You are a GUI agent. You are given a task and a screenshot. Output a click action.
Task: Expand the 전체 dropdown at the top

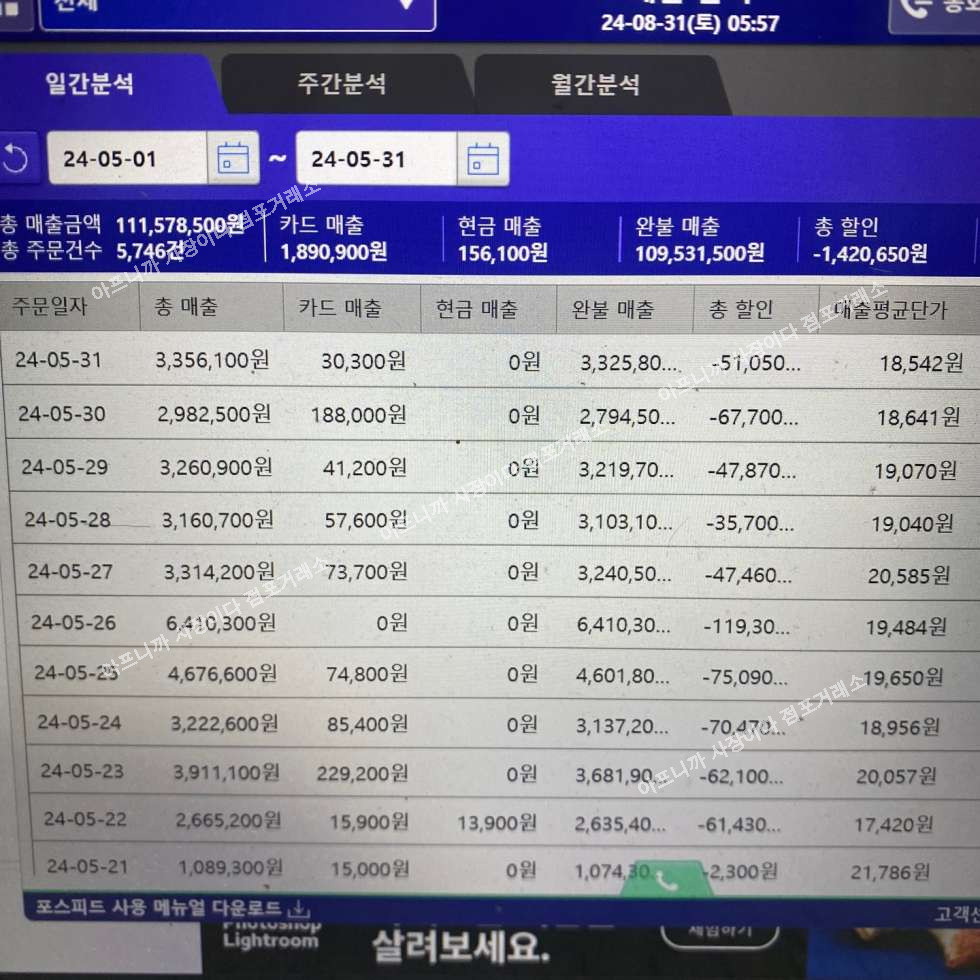tap(237, 8)
